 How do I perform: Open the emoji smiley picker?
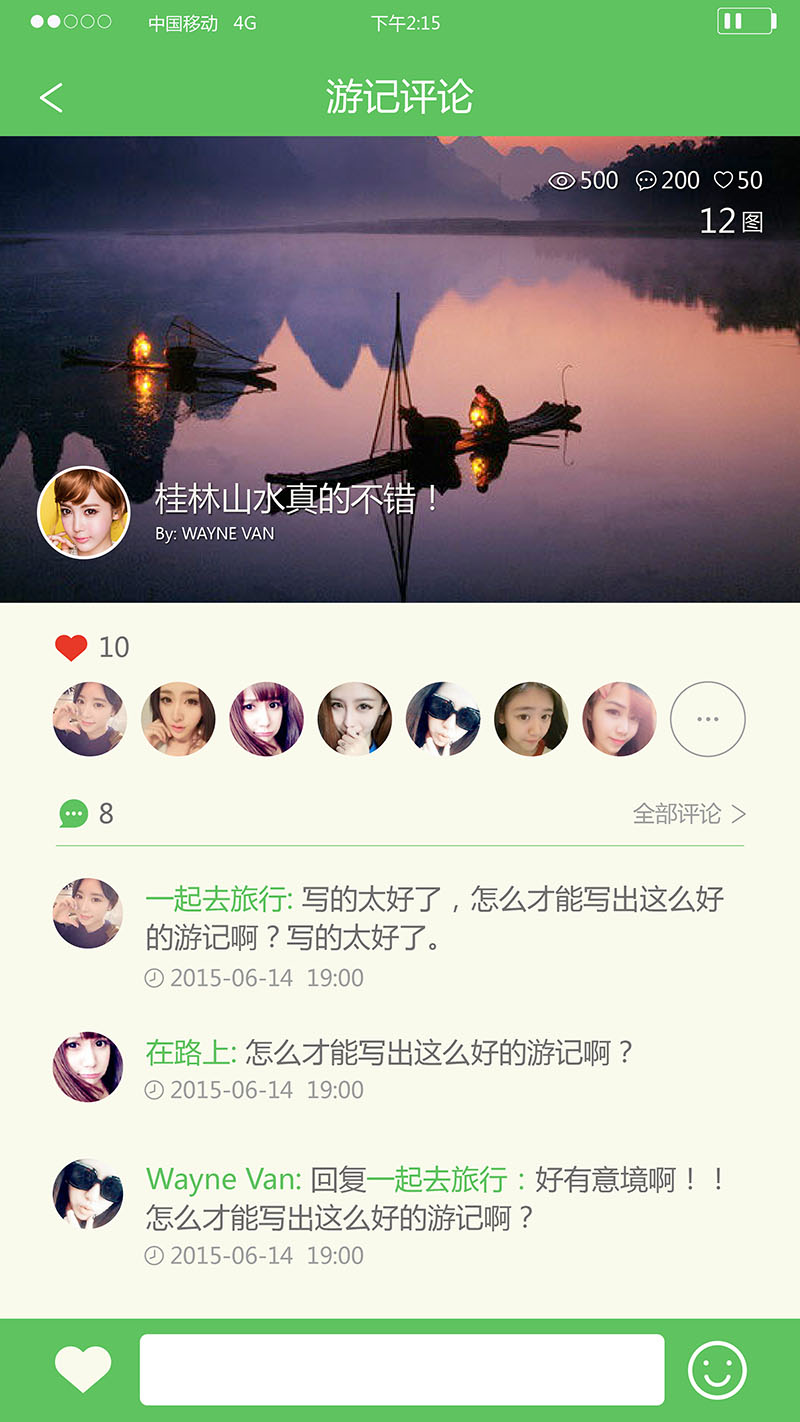click(x=717, y=1369)
